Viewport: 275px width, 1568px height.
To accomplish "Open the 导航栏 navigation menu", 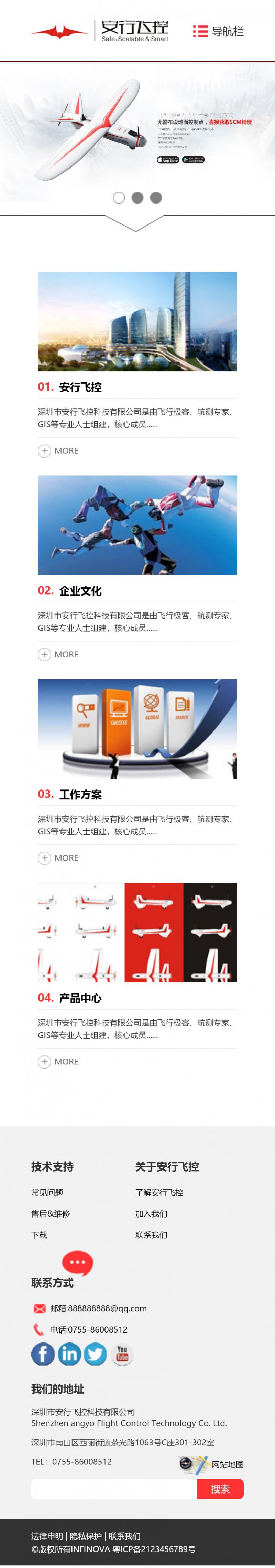I will (218, 31).
